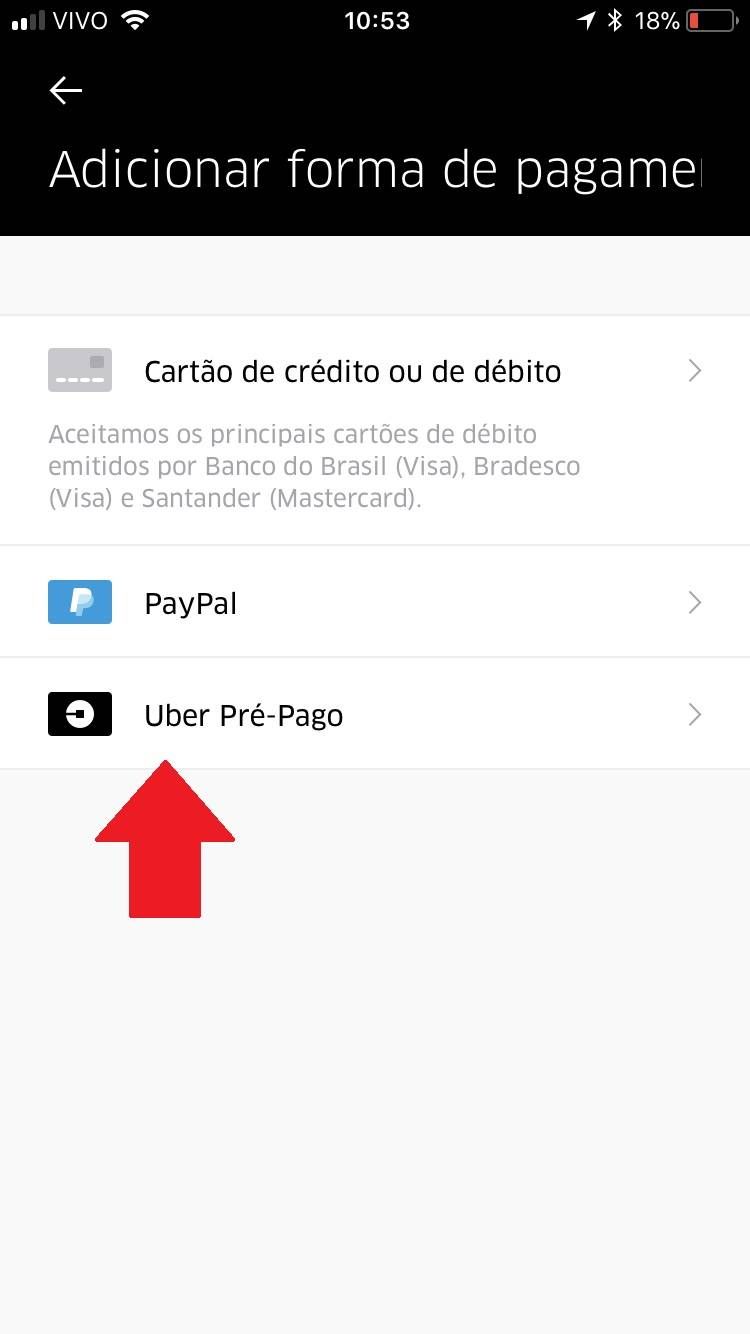Image resolution: width=750 pixels, height=1334 pixels.
Task: Select PayPal as payment method
Action: (x=375, y=602)
